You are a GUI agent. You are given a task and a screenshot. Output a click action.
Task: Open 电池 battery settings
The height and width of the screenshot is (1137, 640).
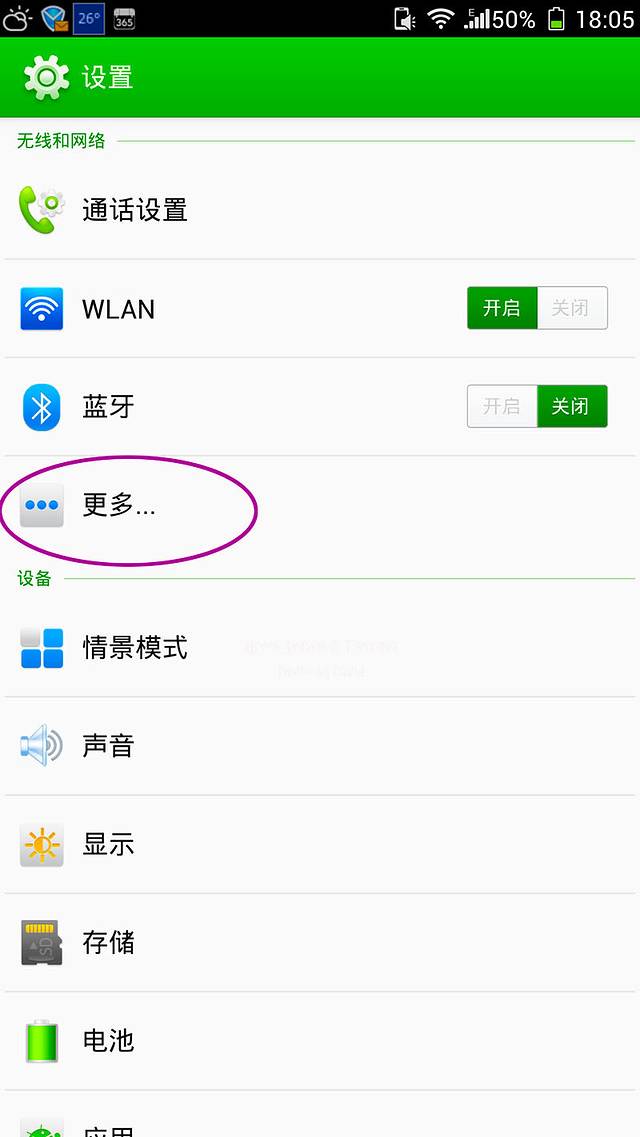108,1040
